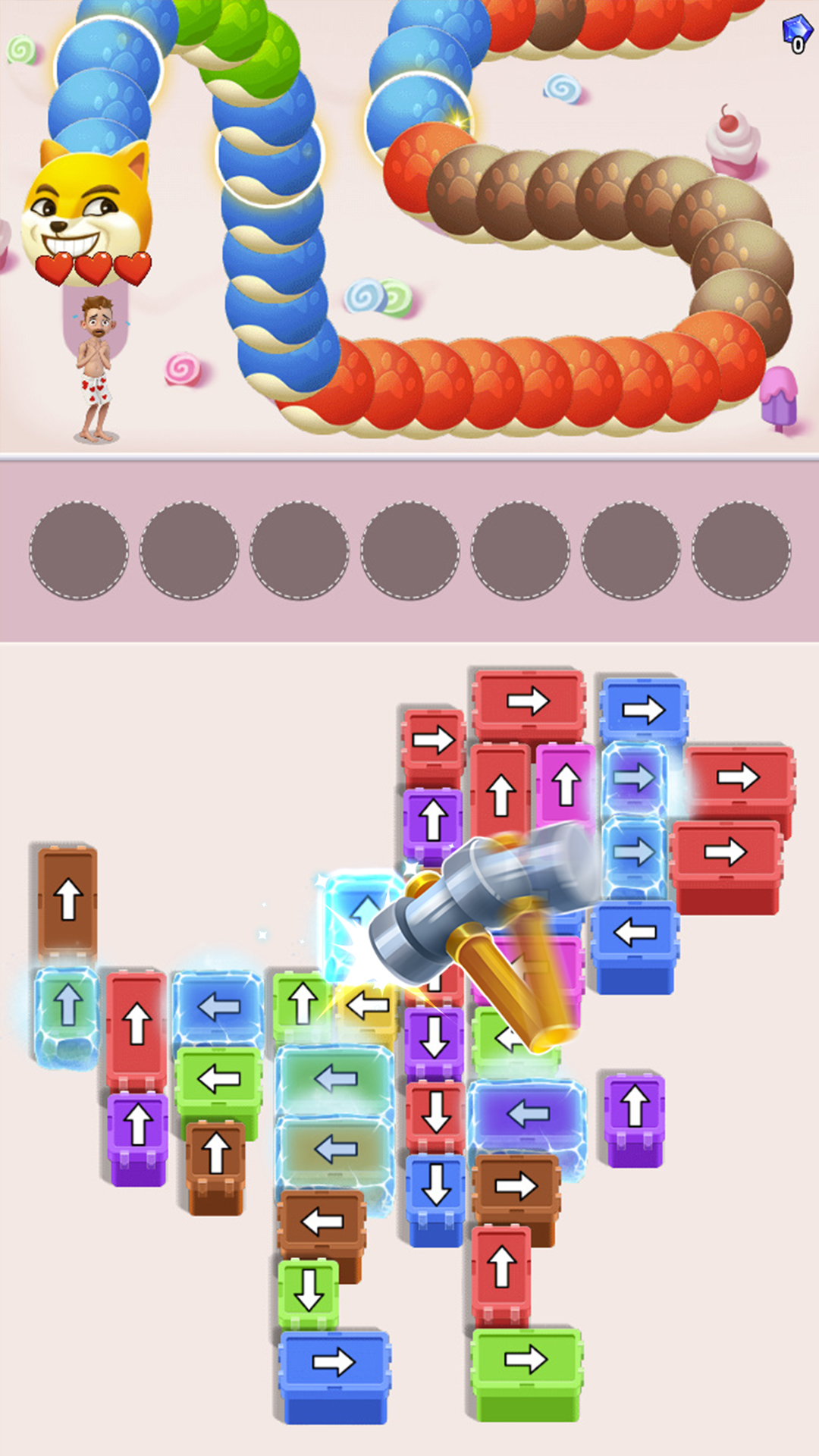
Task: Tap the last empty dashed circle slot
Action: (741, 548)
